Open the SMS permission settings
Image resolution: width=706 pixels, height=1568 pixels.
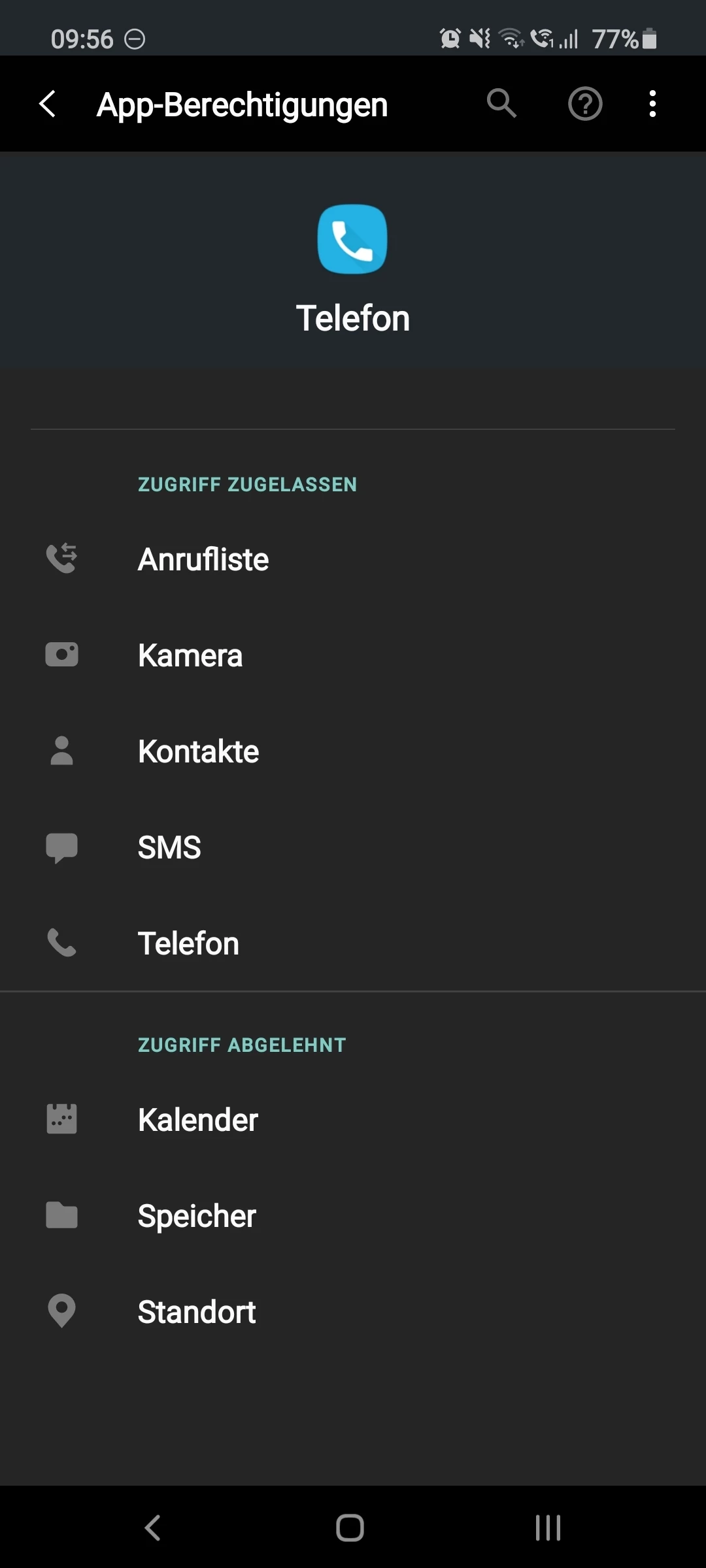353,847
